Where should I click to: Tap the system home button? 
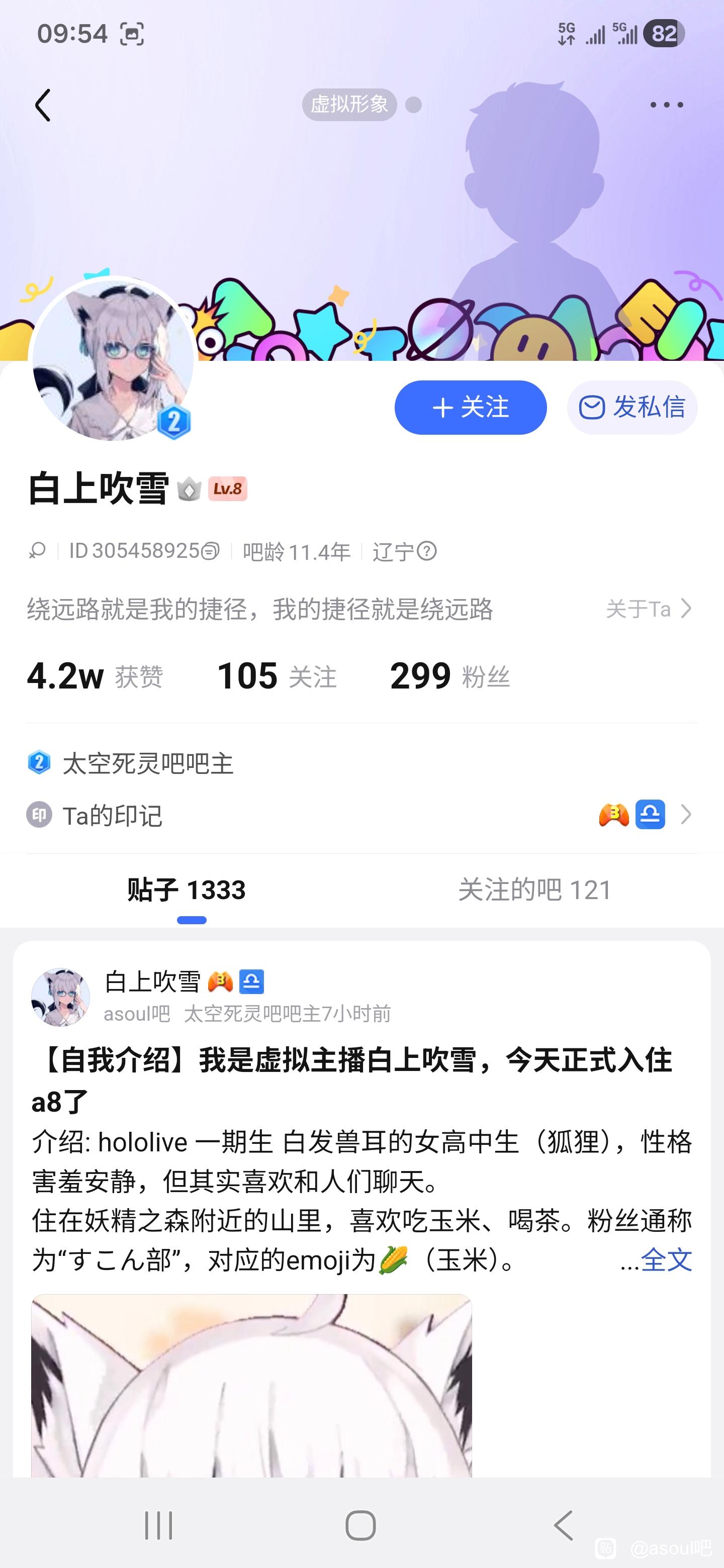[x=360, y=1525]
